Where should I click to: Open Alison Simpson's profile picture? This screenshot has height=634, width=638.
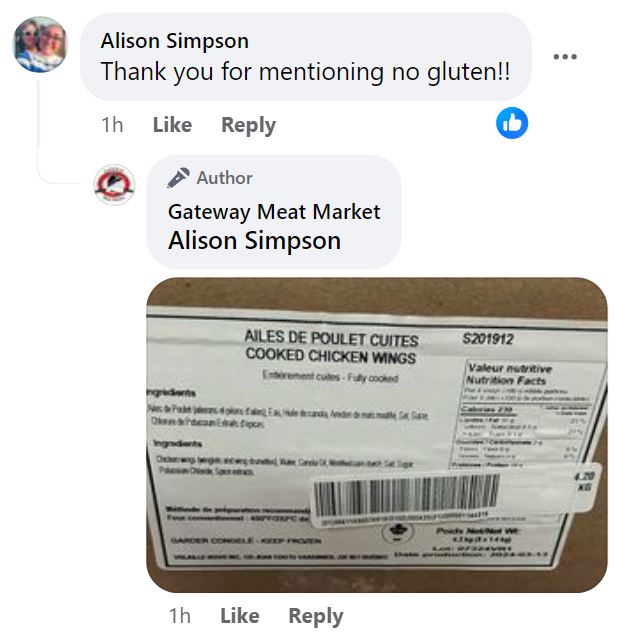(40, 44)
